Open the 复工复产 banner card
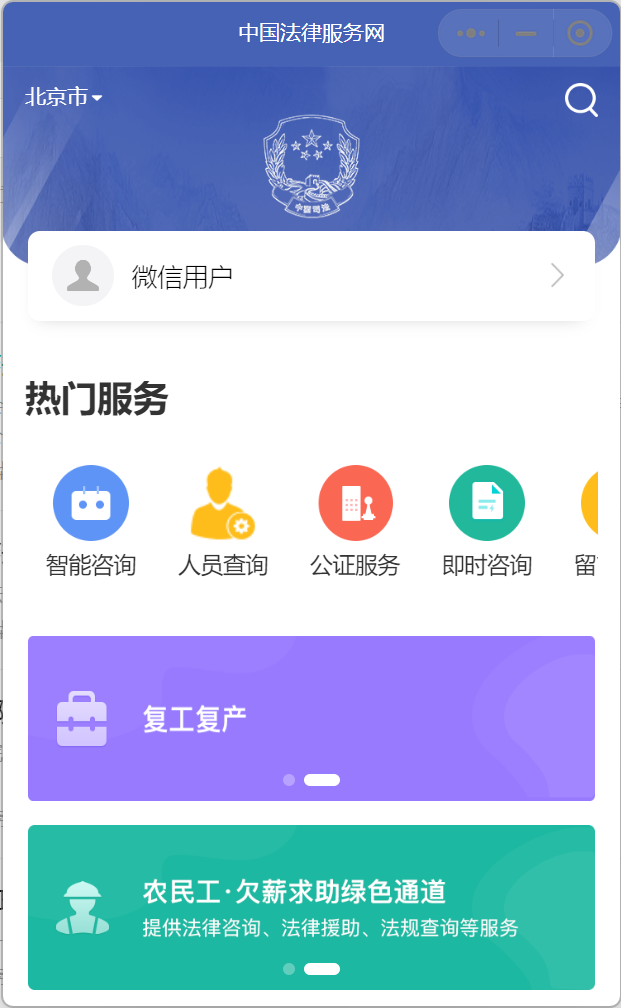621x1008 pixels. coord(311,718)
